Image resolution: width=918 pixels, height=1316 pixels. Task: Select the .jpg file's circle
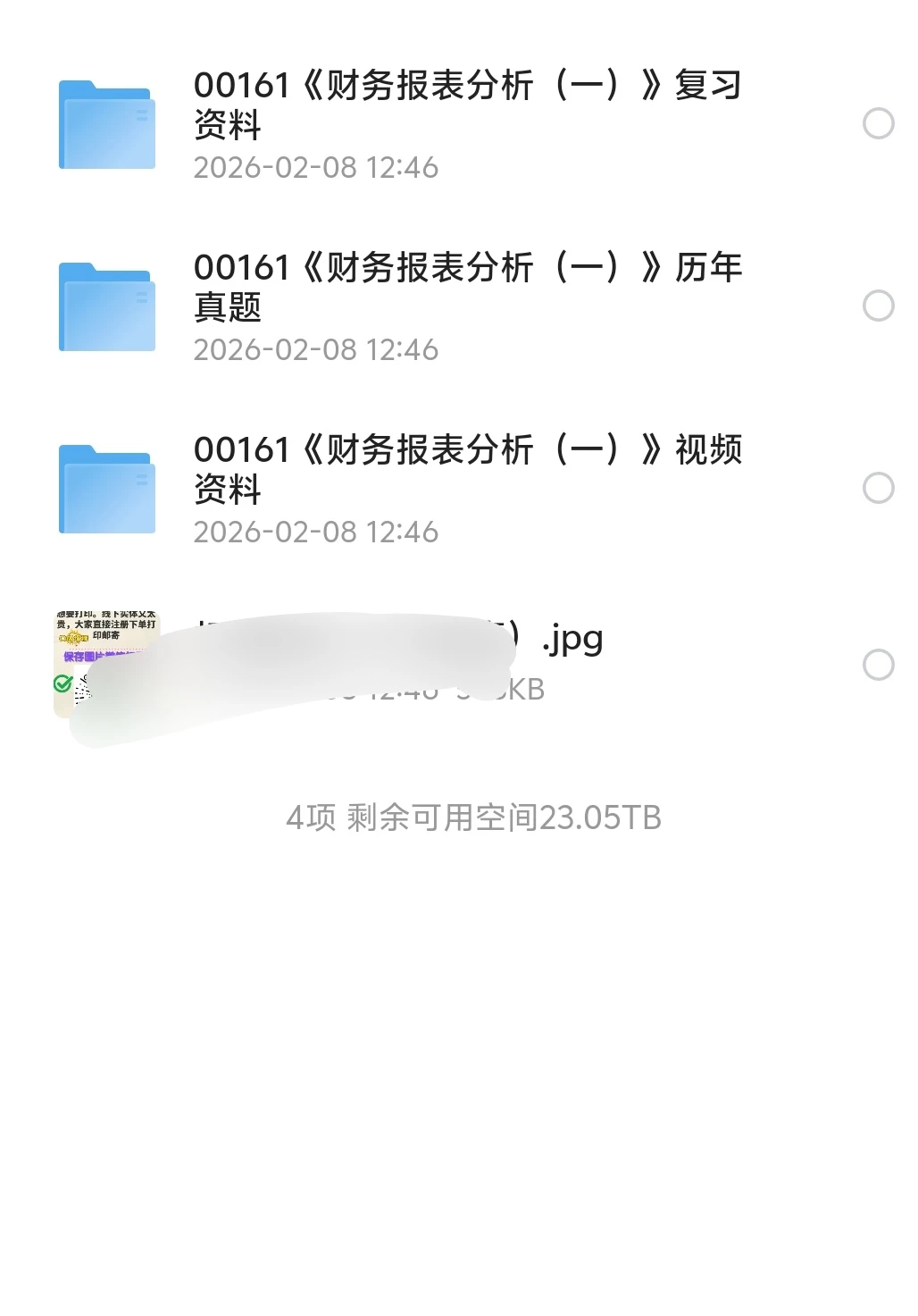coord(879,665)
